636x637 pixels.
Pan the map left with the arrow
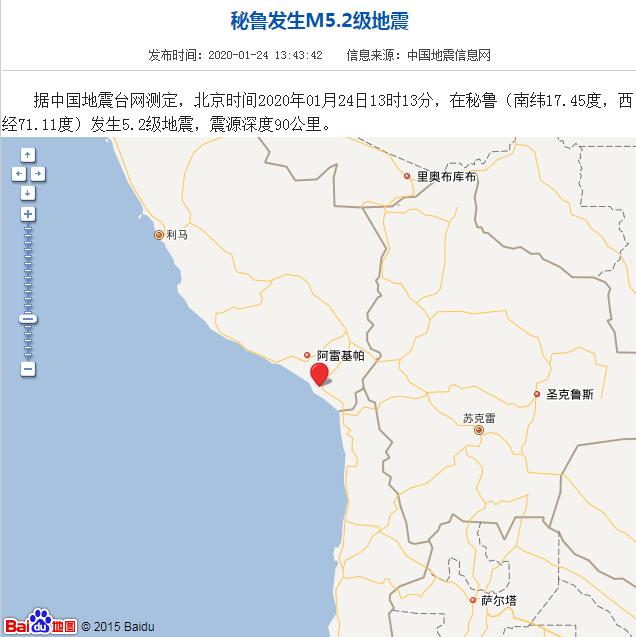[x=18, y=174]
